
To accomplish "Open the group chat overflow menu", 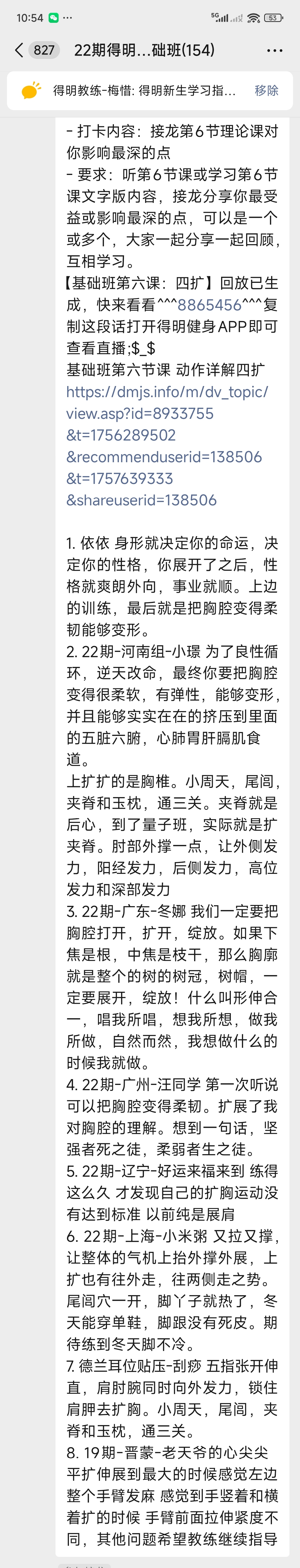I will pyautogui.click(x=274, y=50).
